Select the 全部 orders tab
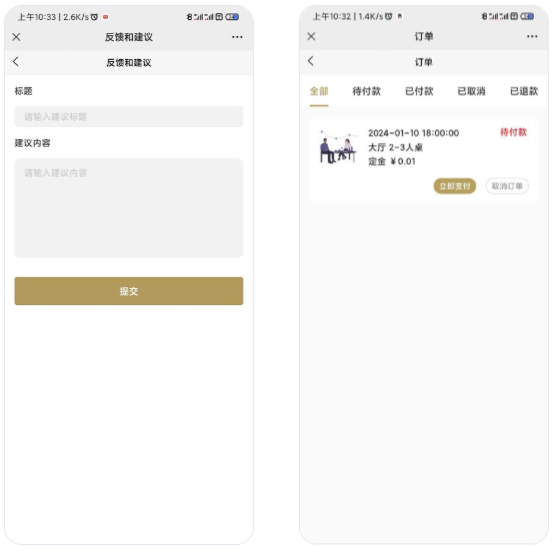 [319, 91]
